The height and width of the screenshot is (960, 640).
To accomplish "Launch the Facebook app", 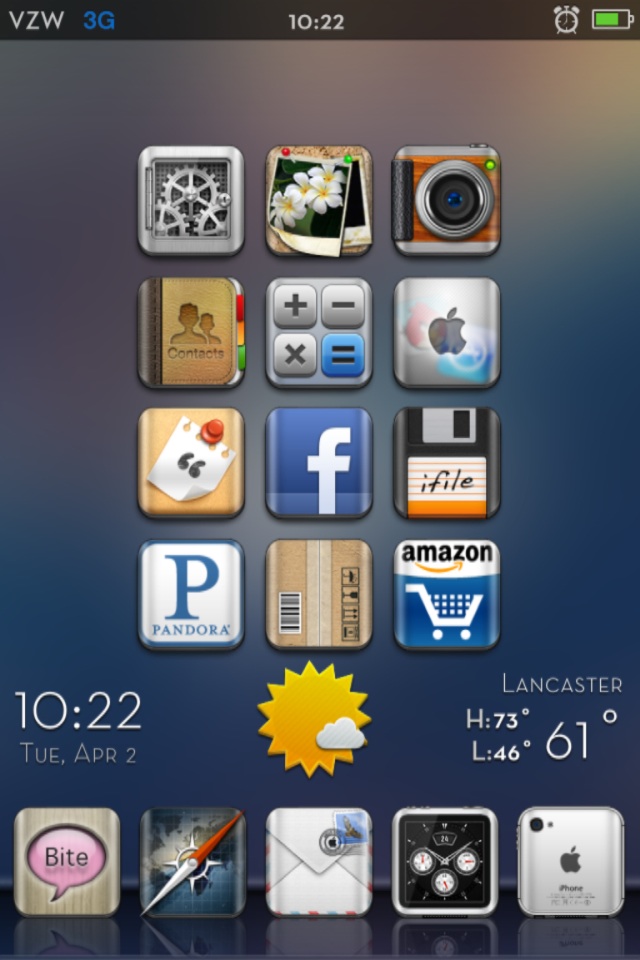I will (318, 463).
